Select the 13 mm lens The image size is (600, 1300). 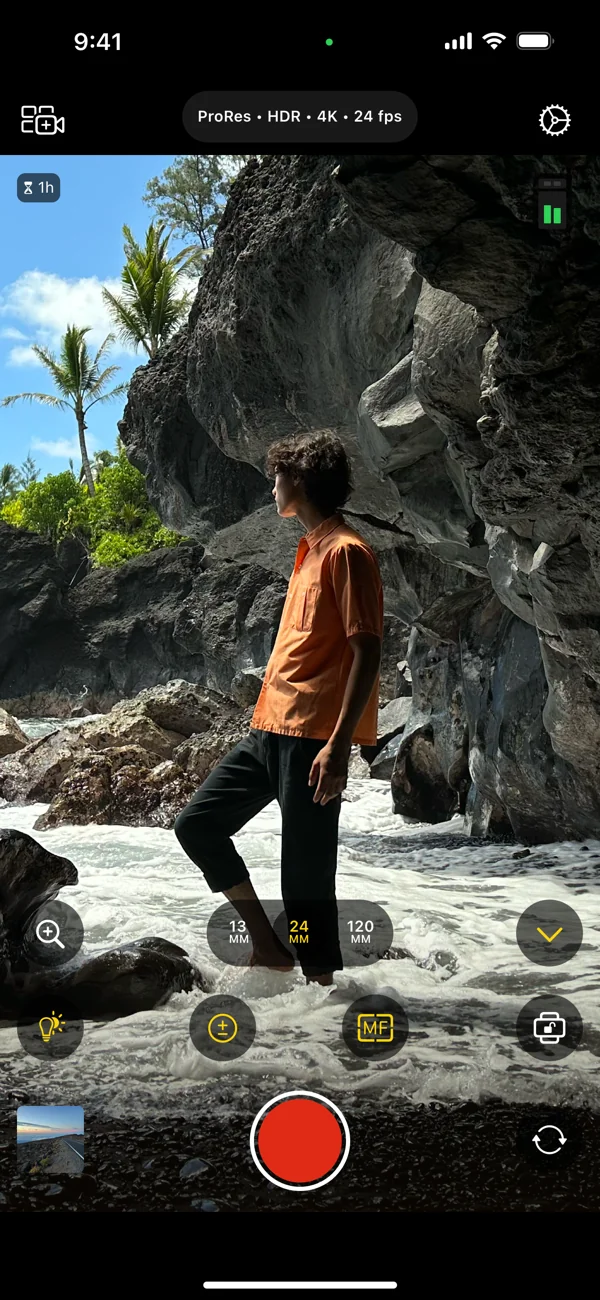[238, 932]
